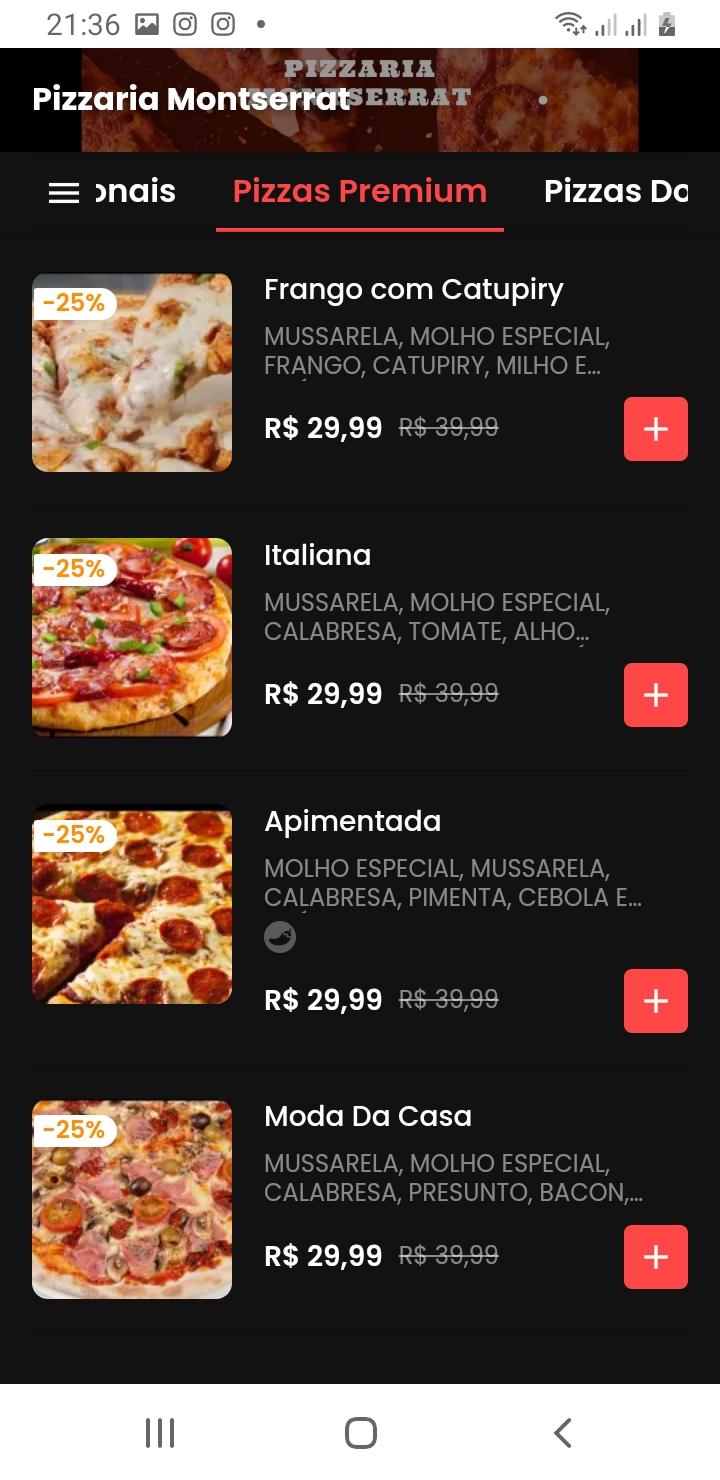This screenshot has height=1480, width=720.
Task: Add Moda Da Casa pizza to cart
Action: pos(655,1257)
